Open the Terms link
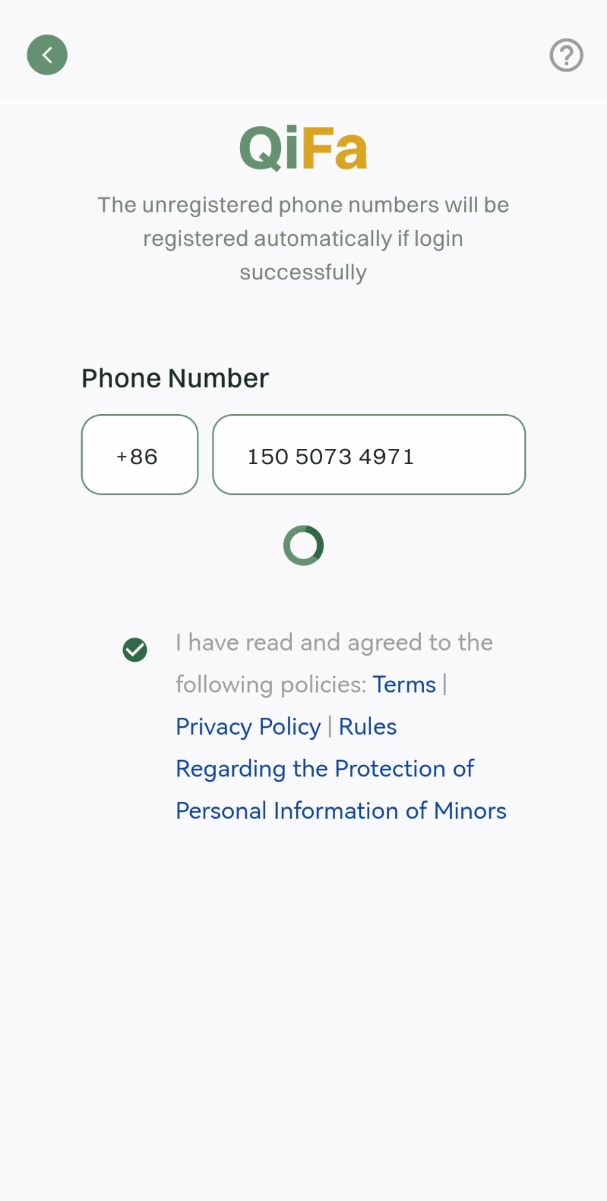607x1201 pixels. click(404, 685)
